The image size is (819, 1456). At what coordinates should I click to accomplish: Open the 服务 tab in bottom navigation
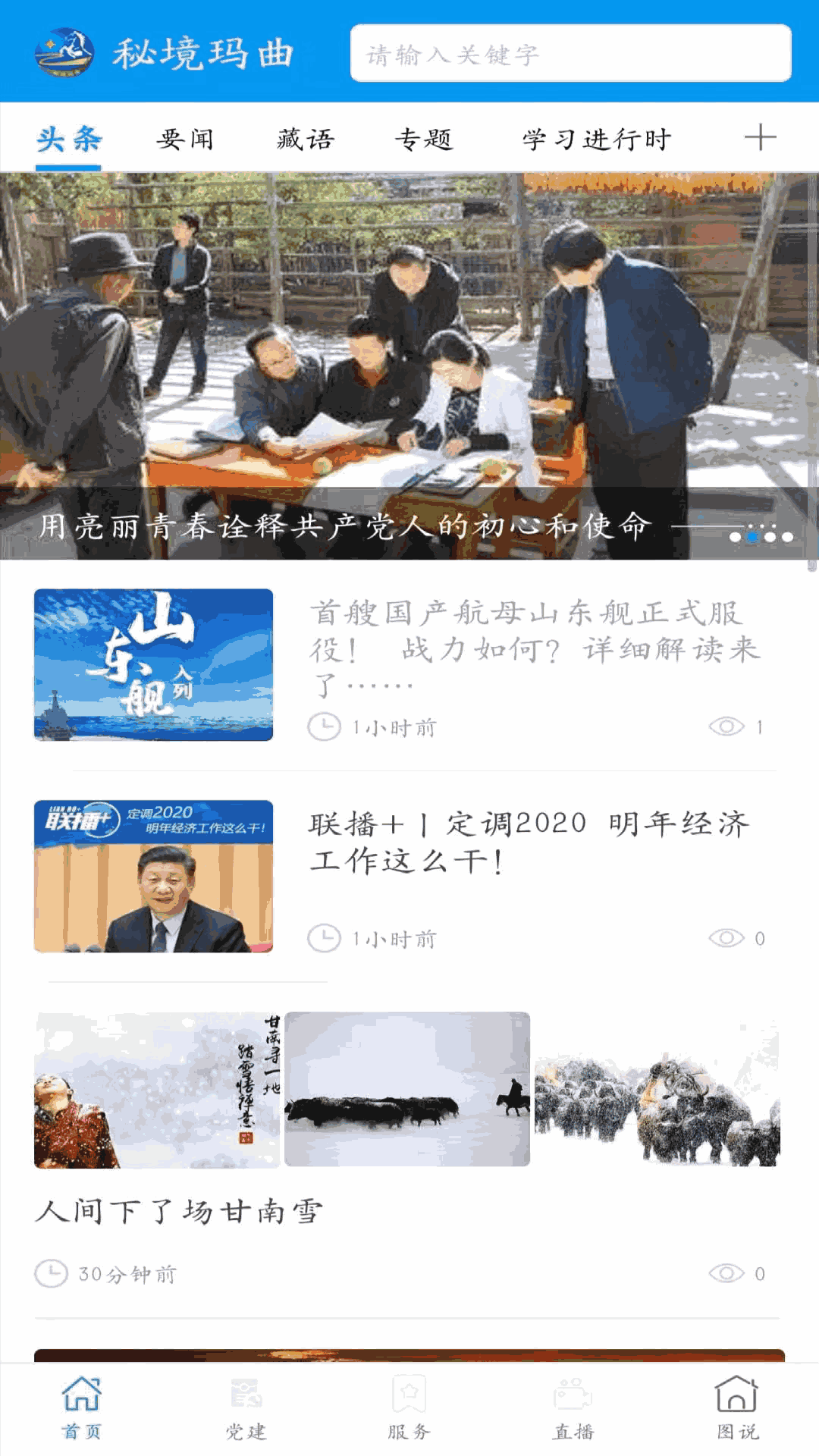pyautogui.click(x=409, y=1409)
